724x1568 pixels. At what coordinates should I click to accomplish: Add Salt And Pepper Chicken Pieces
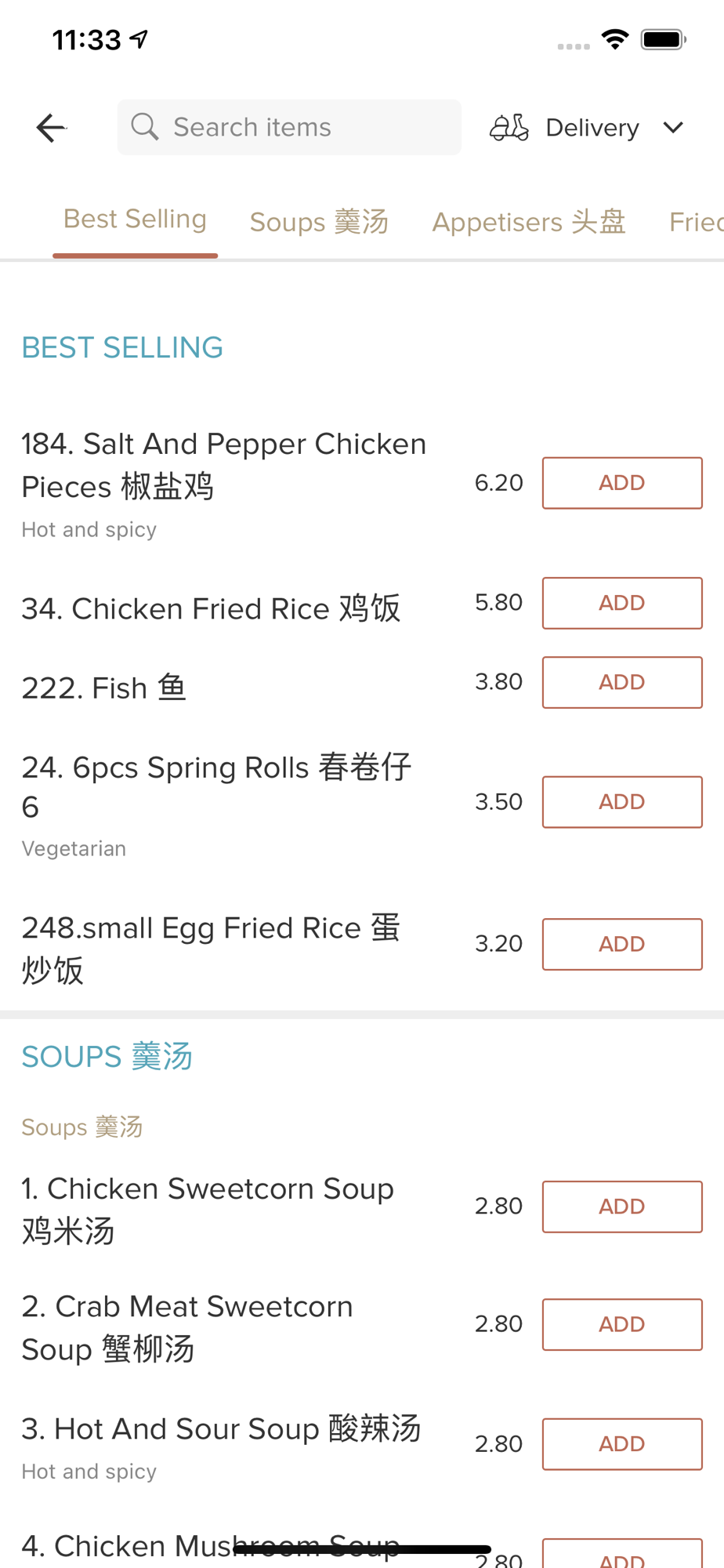pos(622,483)
